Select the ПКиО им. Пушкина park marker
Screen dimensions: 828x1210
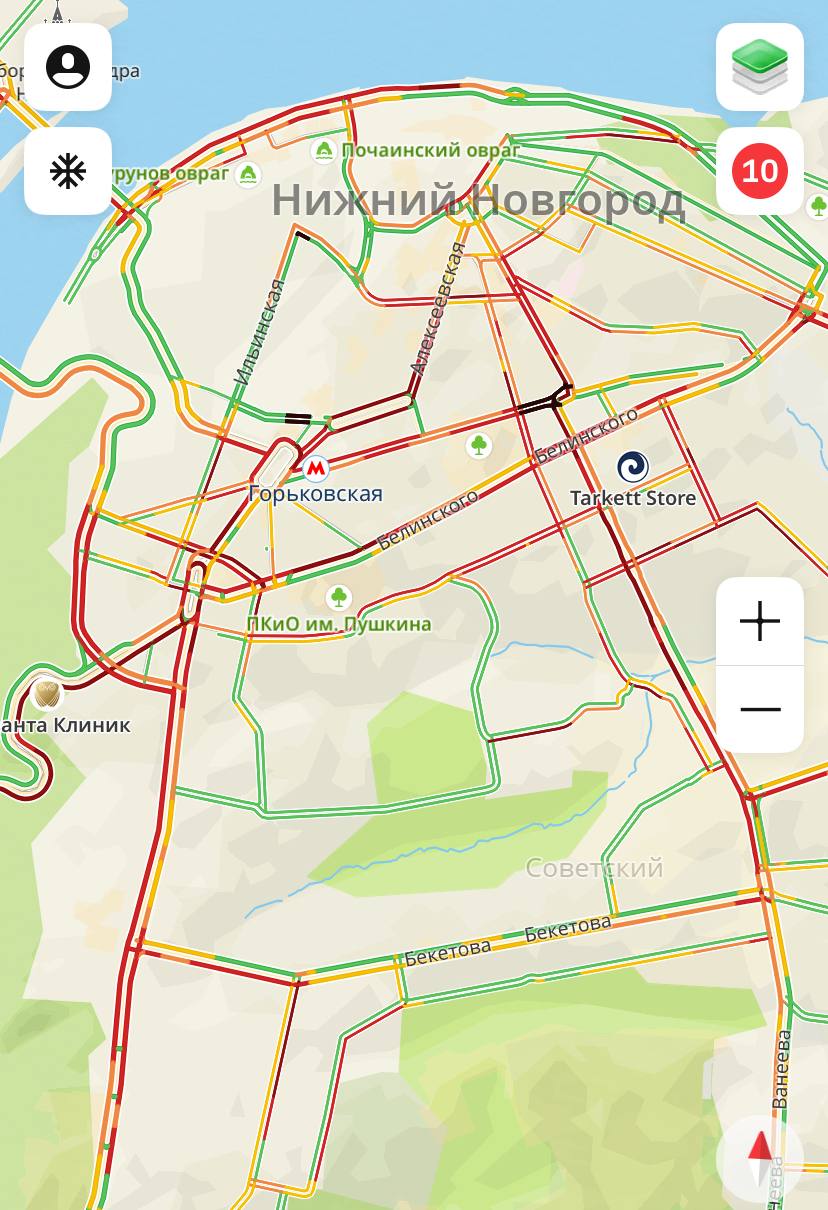(339, 599)
